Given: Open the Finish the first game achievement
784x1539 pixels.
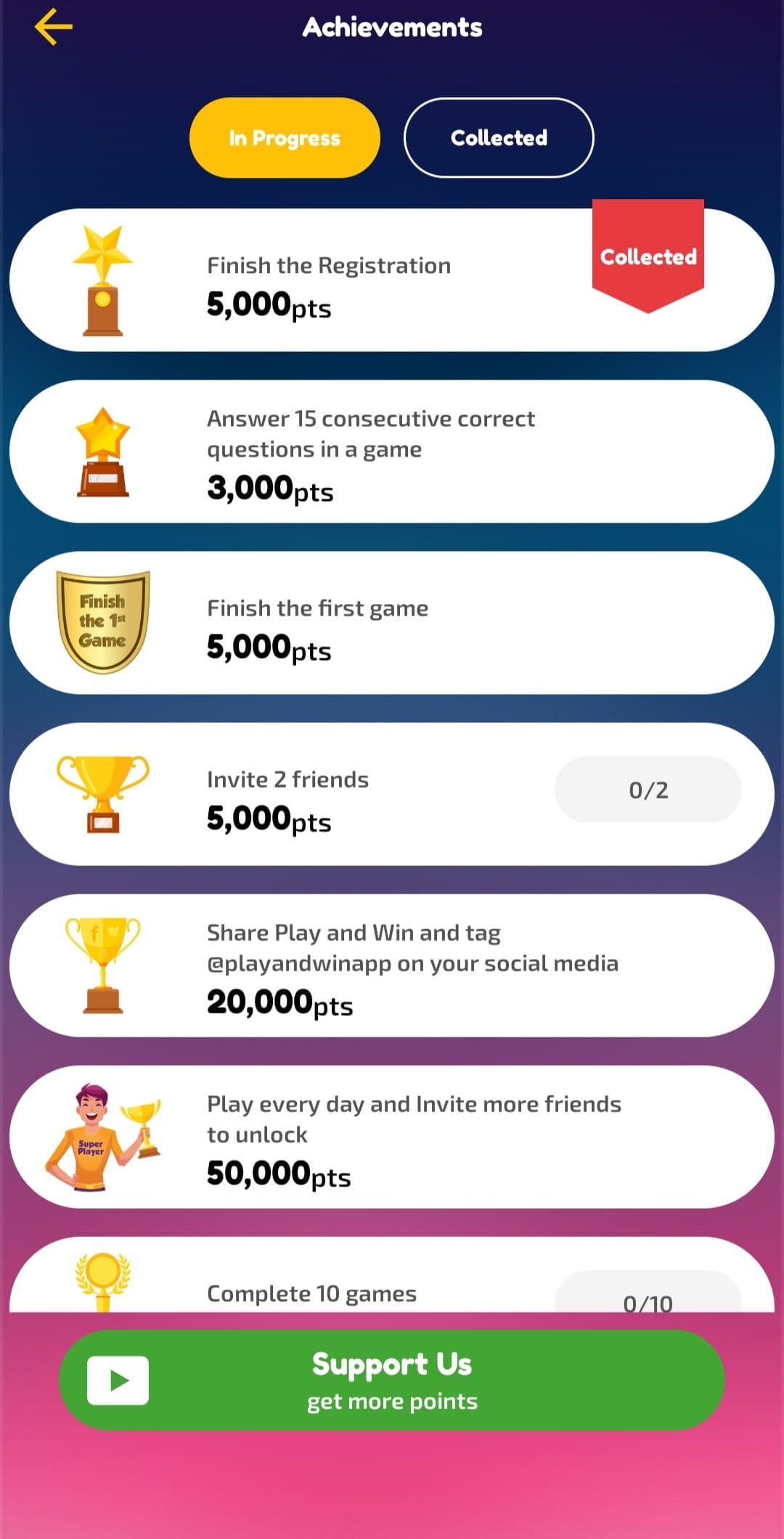Looking at the screenshot, I should tap(392, 623).
